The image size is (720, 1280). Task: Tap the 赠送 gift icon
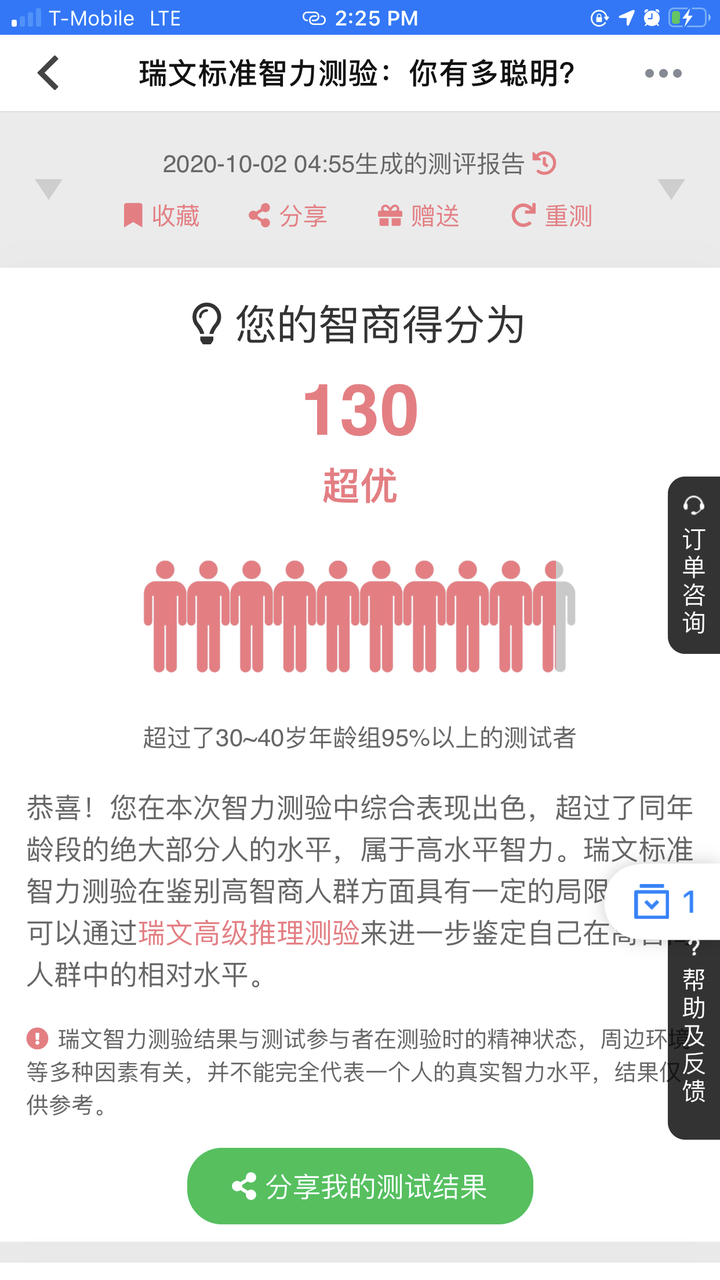point(390,215)
